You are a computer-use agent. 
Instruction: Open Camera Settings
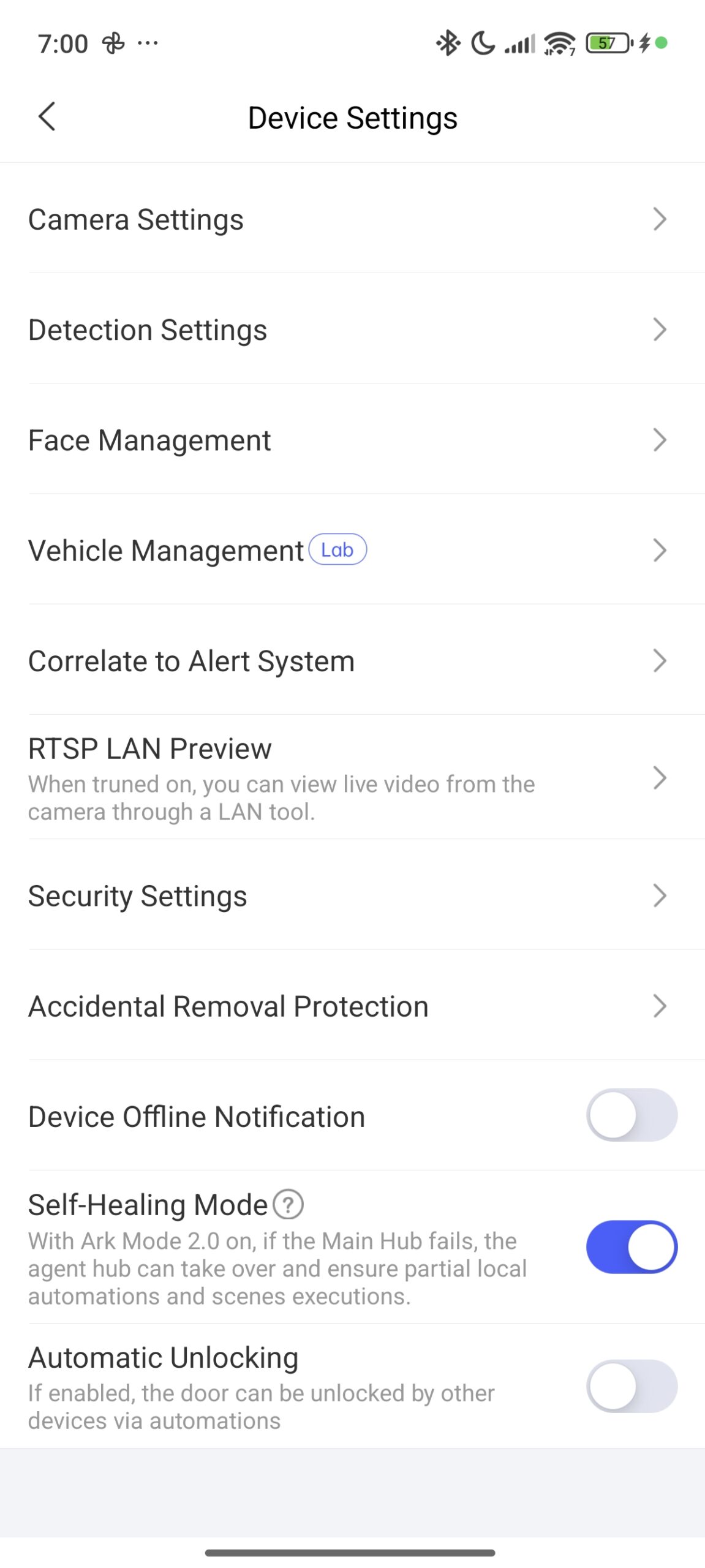click(352, 219)
